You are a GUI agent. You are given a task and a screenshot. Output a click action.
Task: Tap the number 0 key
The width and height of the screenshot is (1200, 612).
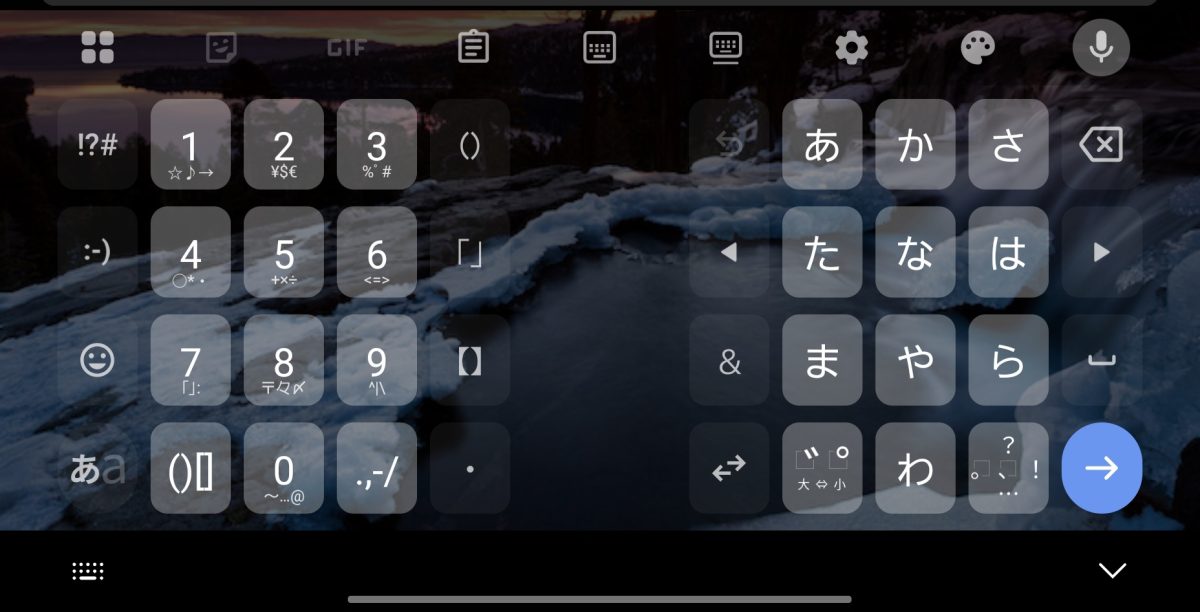coord(284,468)
